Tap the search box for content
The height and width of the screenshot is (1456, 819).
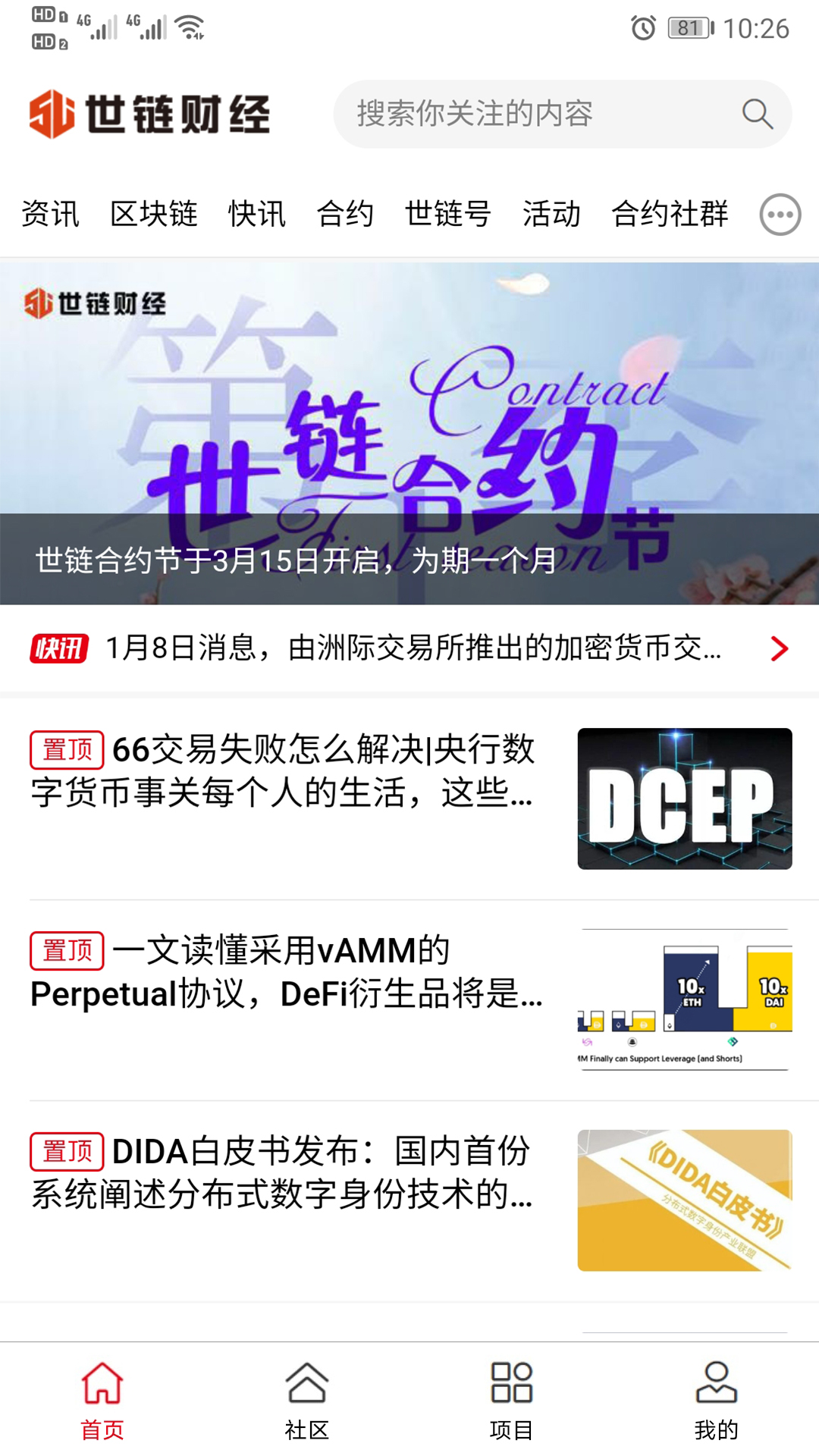coord(531,114)
